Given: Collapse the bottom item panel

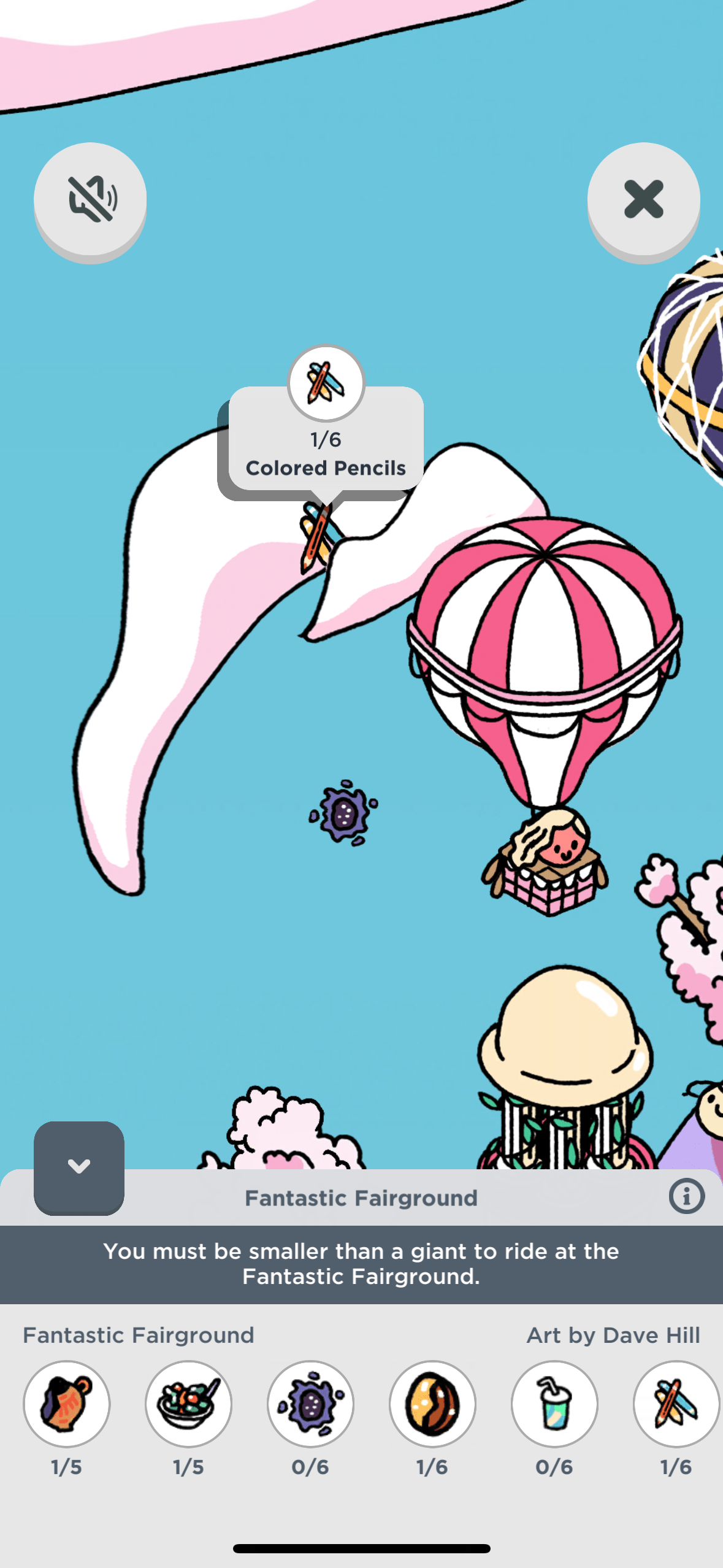Looking at the screenshot, I should (x=79, y=1167).
